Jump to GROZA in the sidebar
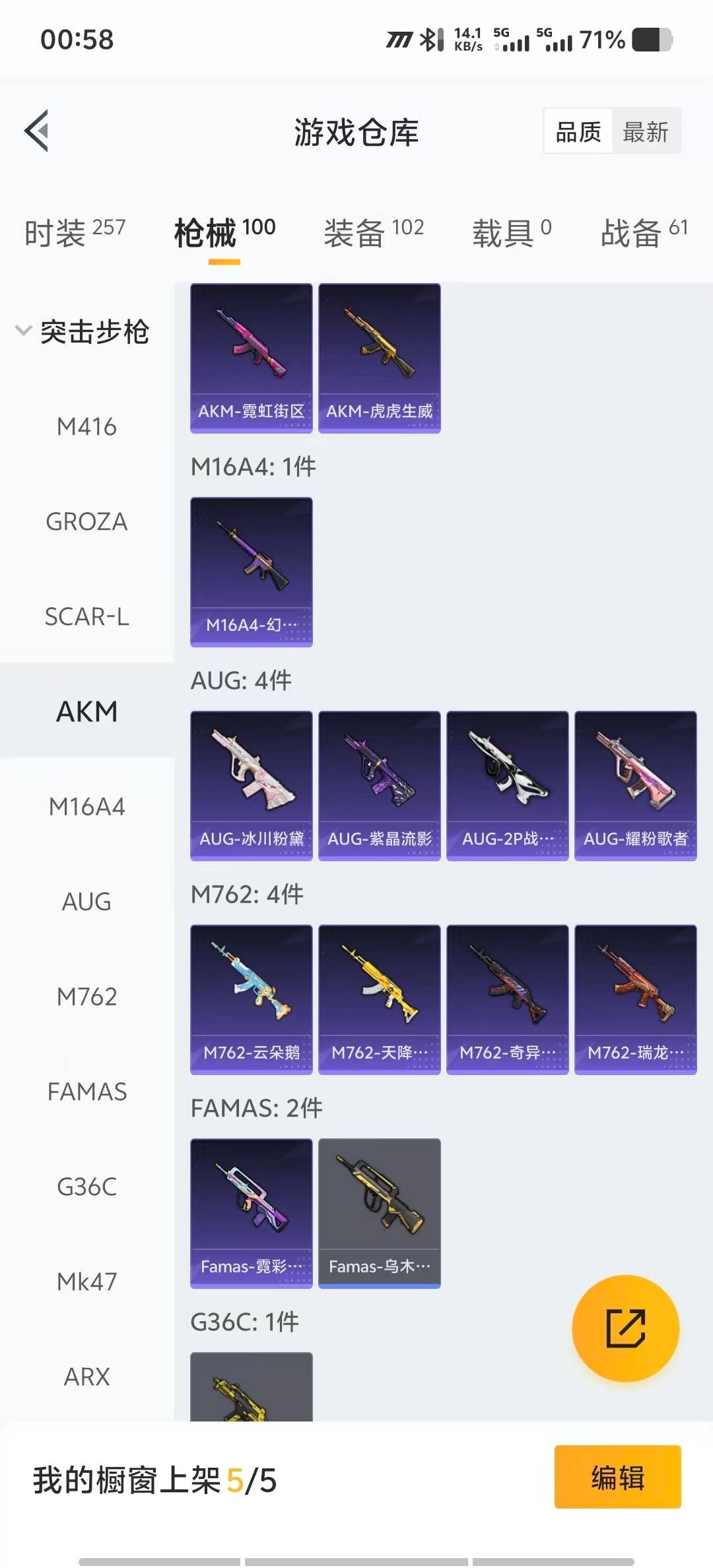 click(x=86, y=522)
